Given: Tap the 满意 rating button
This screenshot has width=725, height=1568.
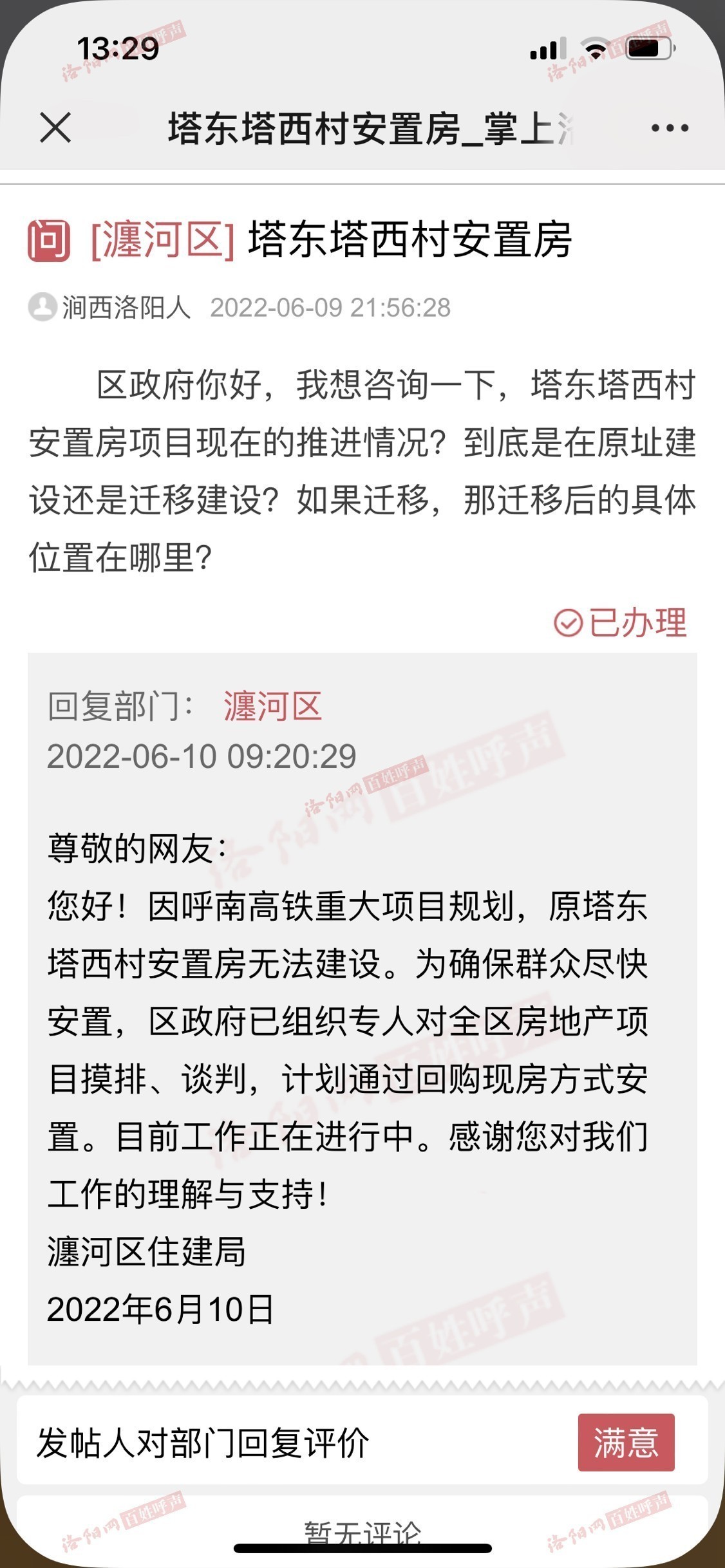Looking at the screenshot, I should [x=625, y=1442].
